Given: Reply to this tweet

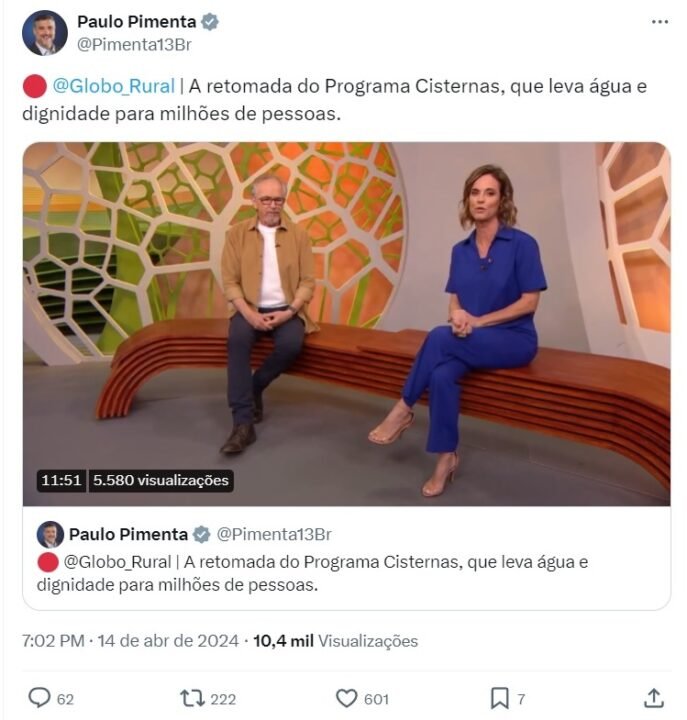Looking at the screenshot, I should click(40, 699).
